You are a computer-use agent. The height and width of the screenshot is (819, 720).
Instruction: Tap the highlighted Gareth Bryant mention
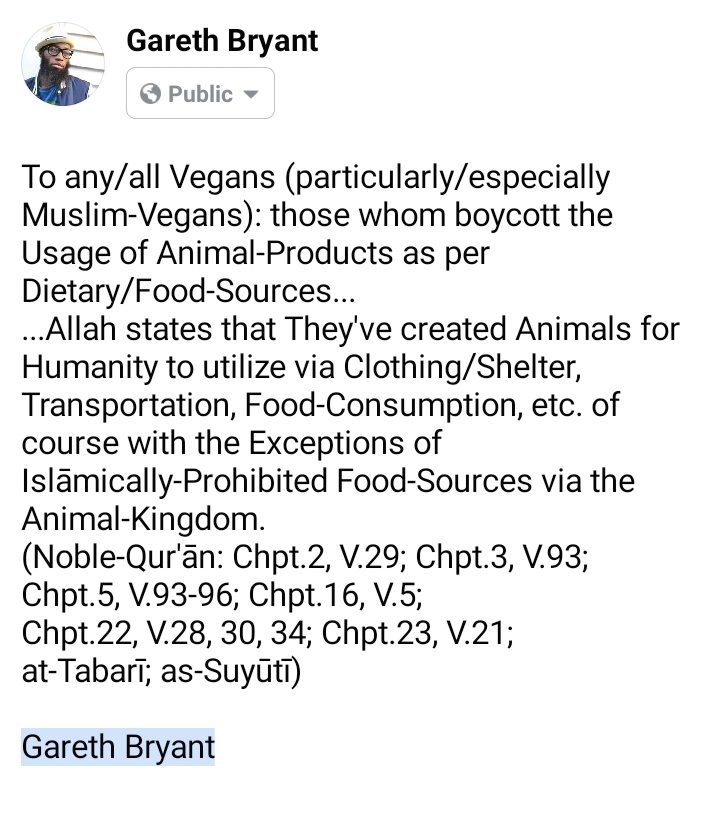pos(118,746)
